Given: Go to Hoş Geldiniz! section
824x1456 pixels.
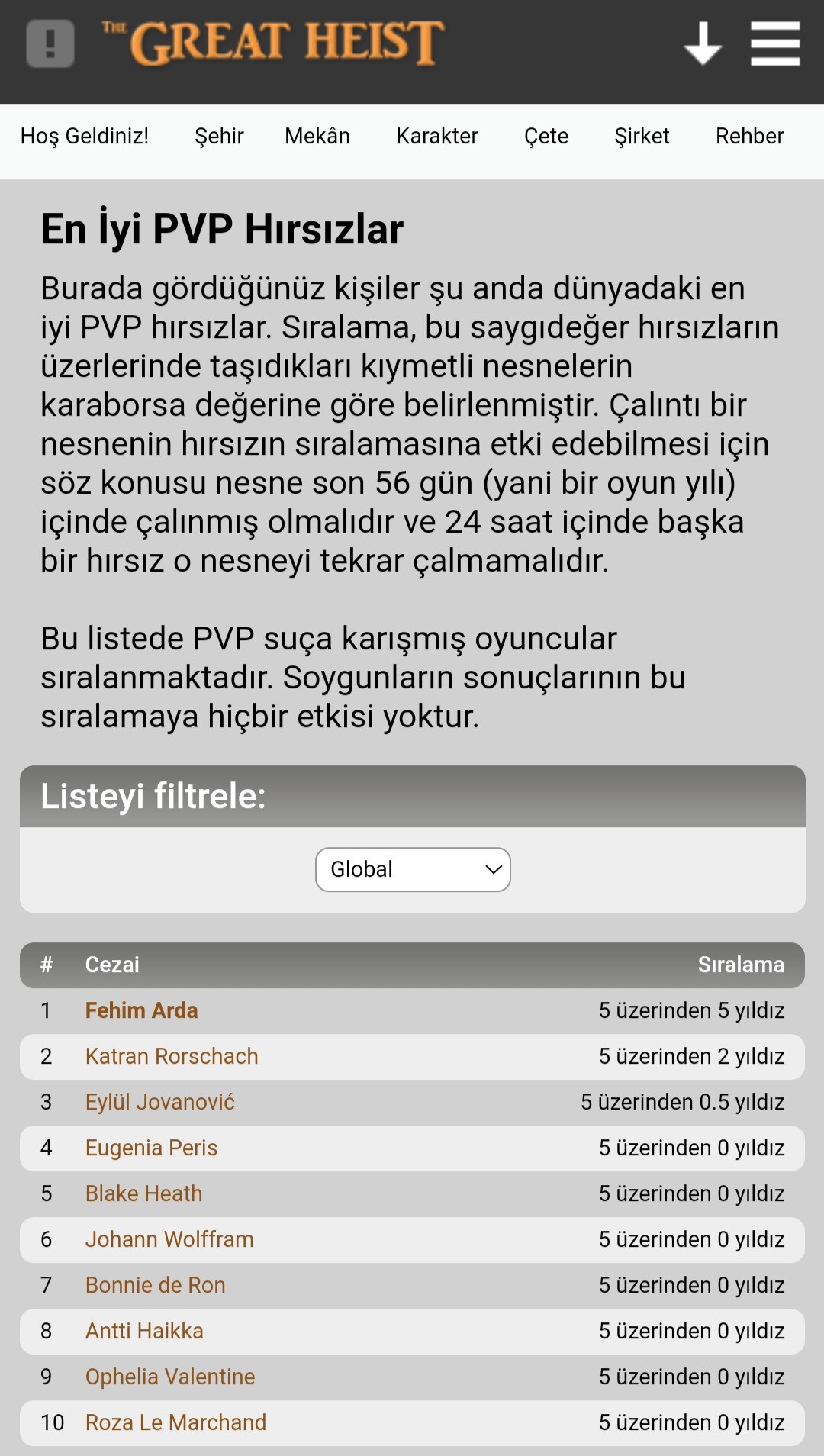Looking at the screenshot, I should coord(85,136).
